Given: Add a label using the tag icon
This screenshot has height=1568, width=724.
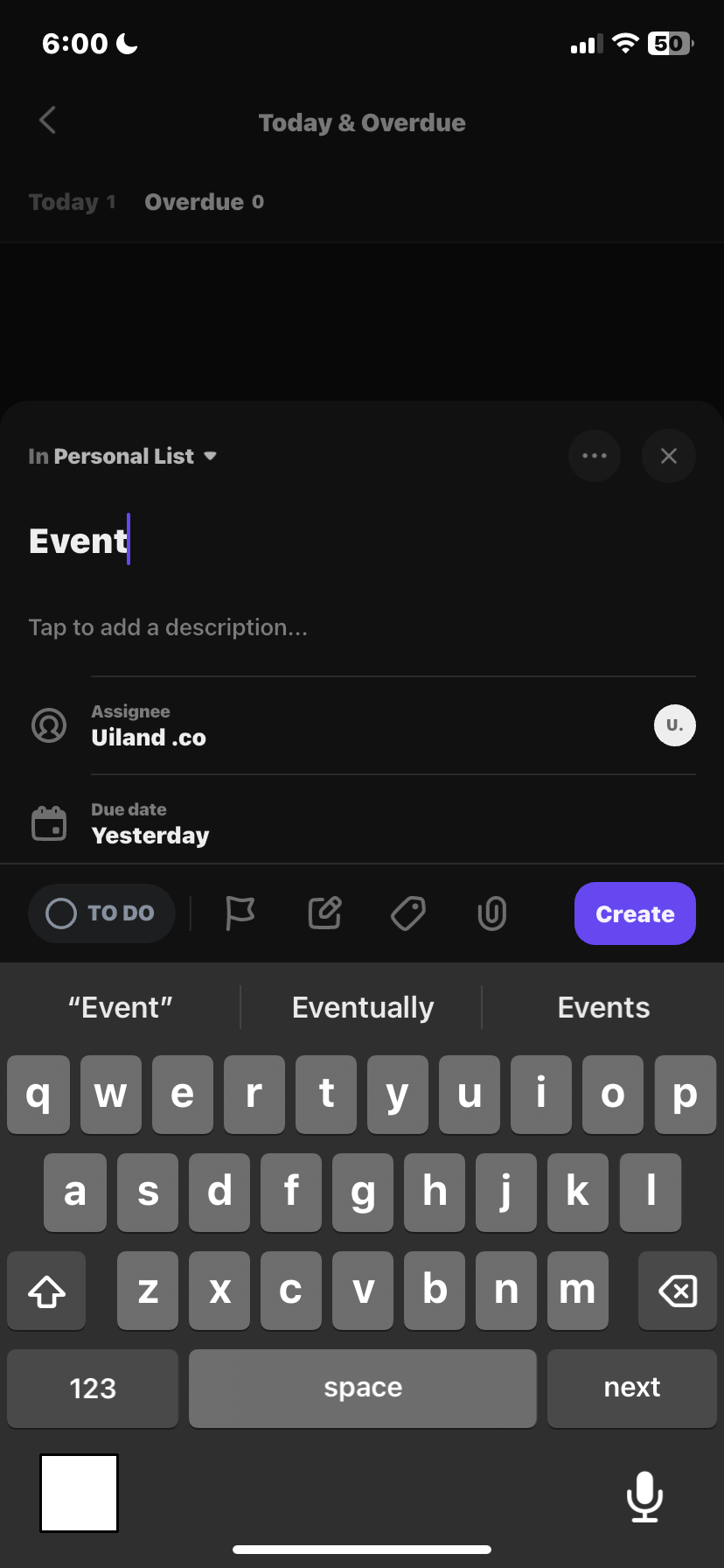Looking at the screenshot, I should [407, 913].
